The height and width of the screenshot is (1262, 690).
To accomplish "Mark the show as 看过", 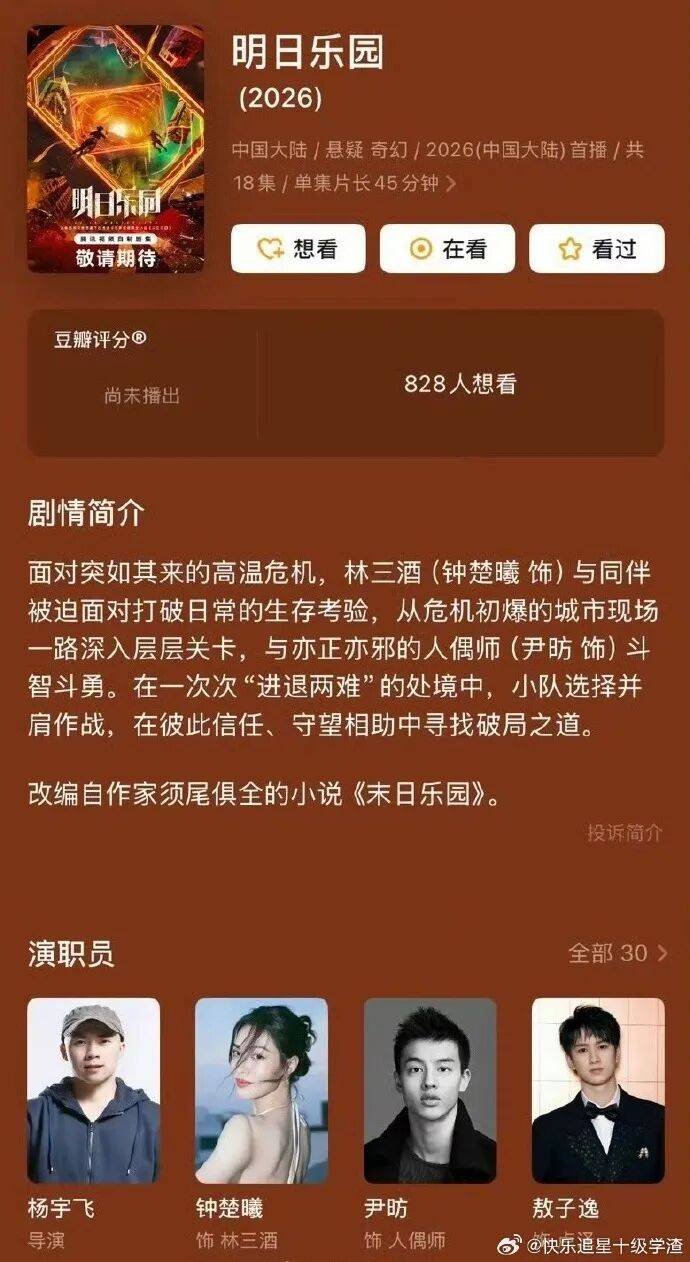I will (596, 249).
